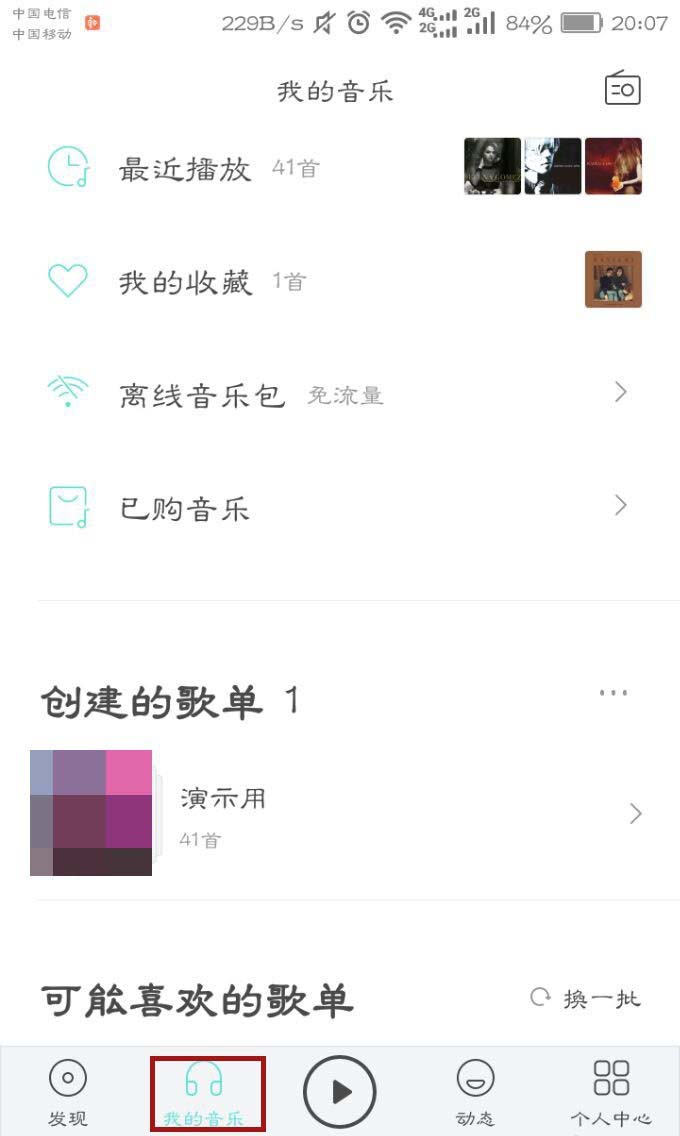Select the 我的音乐 tab

point(205,1092)
